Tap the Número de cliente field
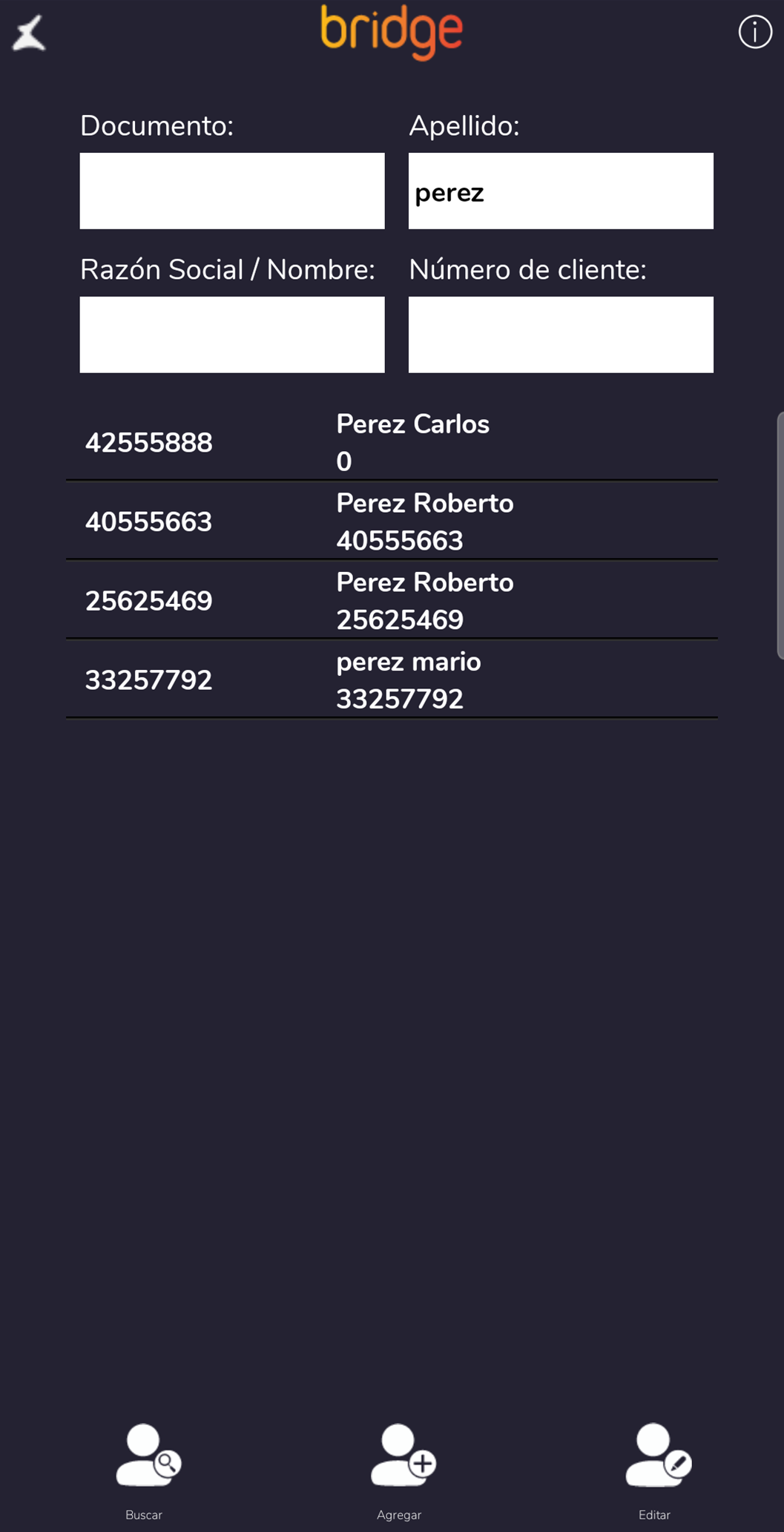This screenshot has width=784, height=1532. (561, 335)
